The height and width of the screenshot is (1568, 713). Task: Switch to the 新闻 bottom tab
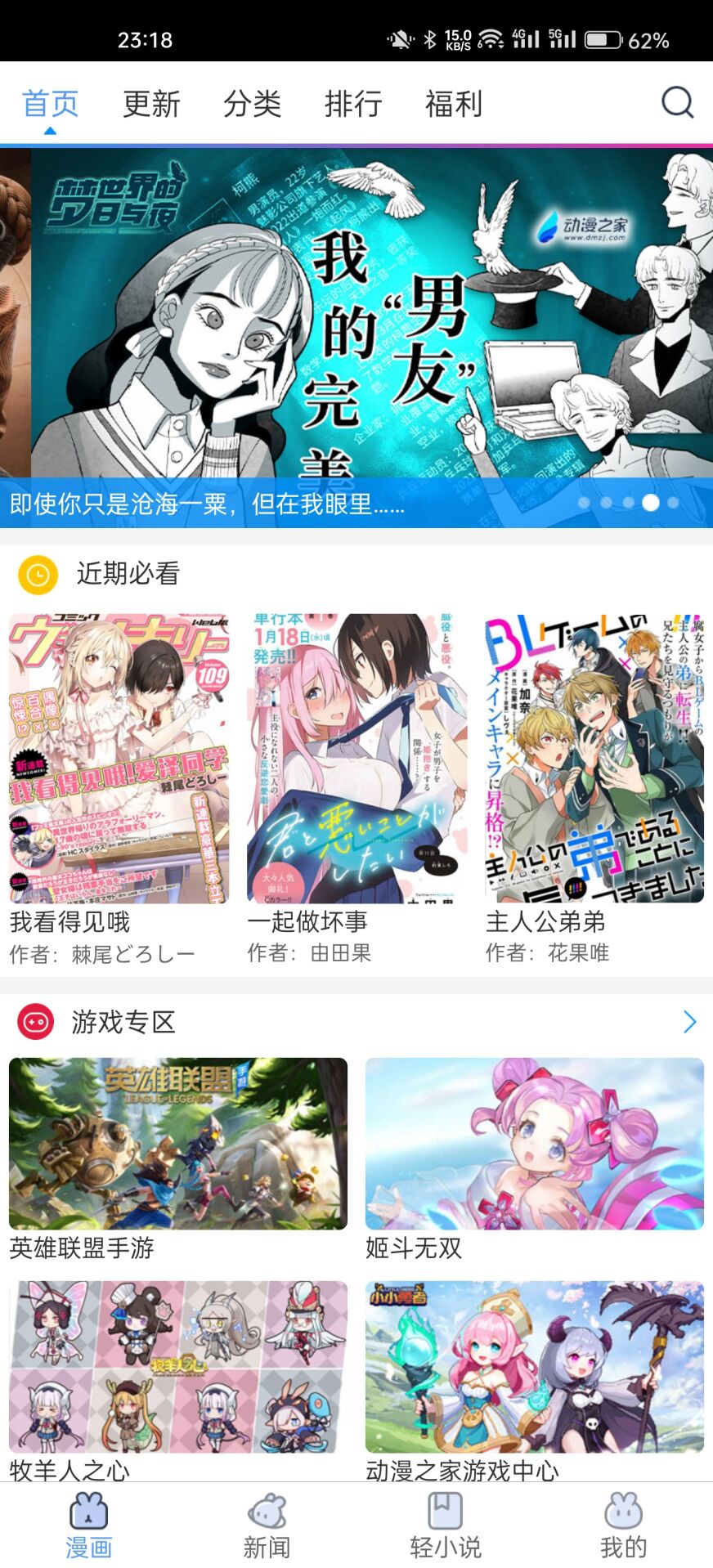pyautogui.click(x=267, y=1525)
